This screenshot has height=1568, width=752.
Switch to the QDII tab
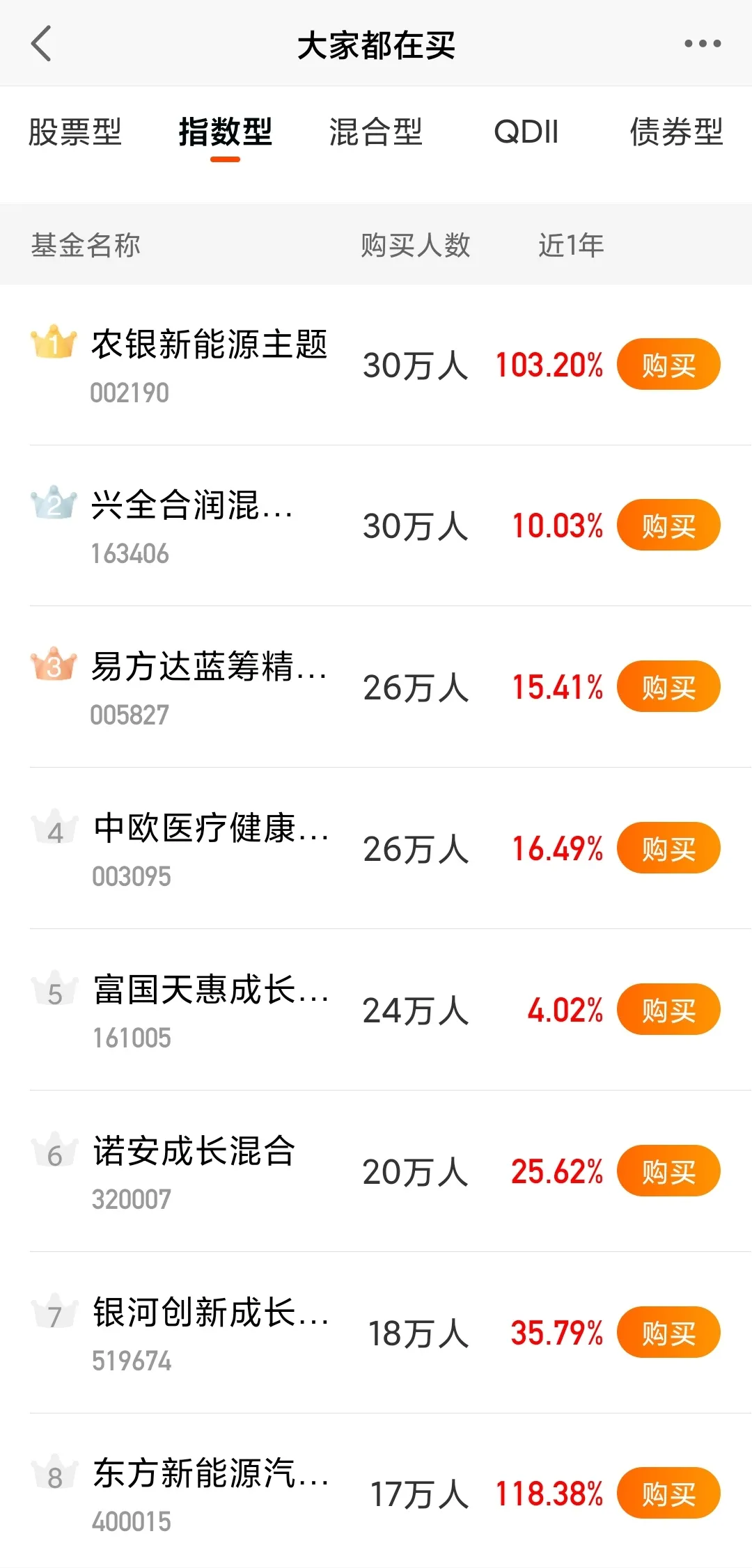pos(526,132)
